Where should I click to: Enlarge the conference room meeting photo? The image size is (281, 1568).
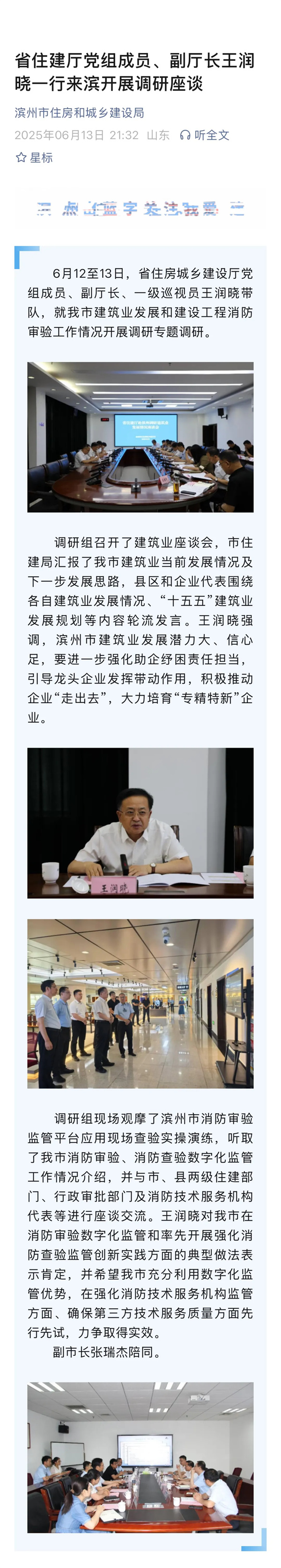click(x=140, y=437)
